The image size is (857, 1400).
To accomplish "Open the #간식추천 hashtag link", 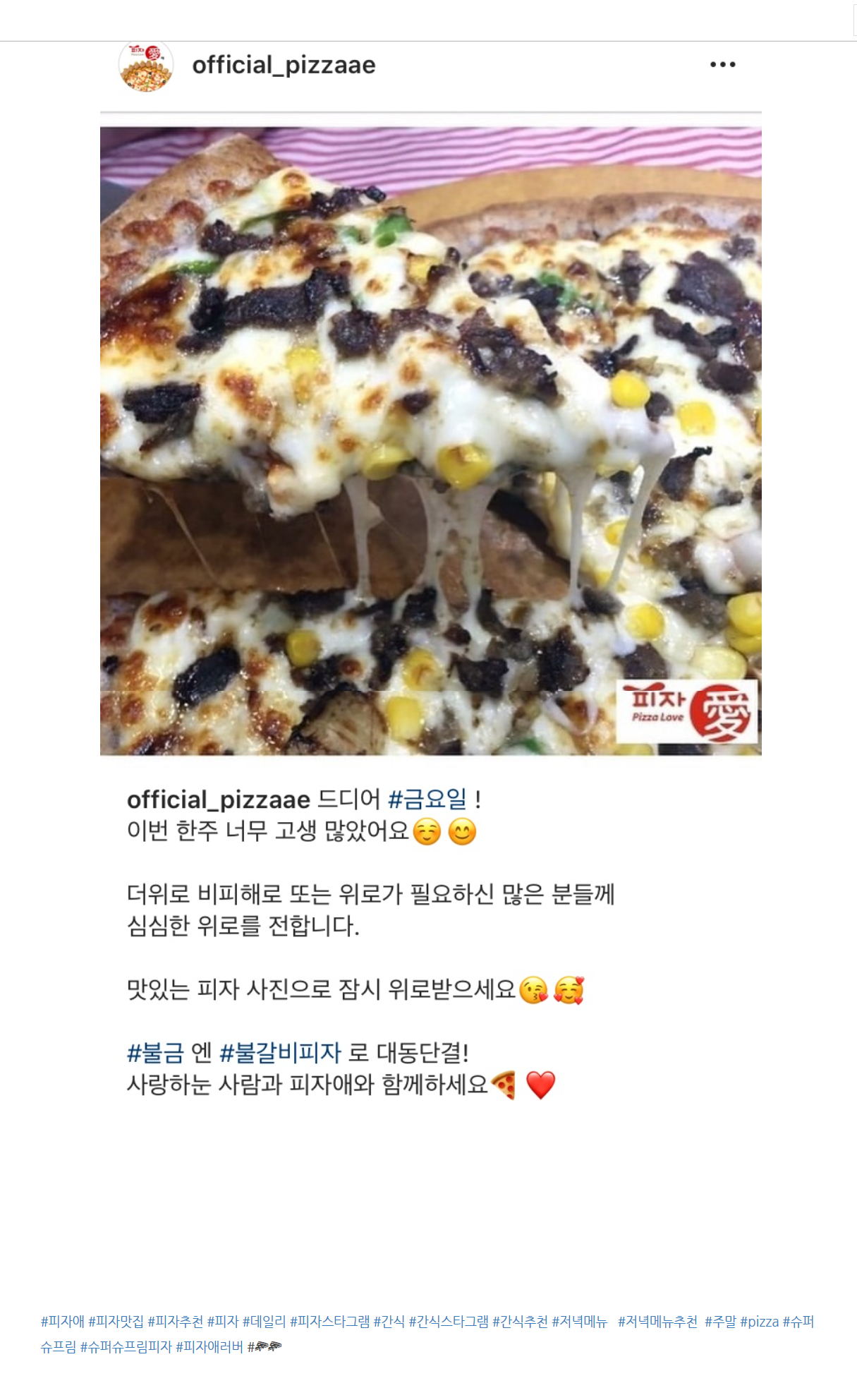I will [520, 1322].
